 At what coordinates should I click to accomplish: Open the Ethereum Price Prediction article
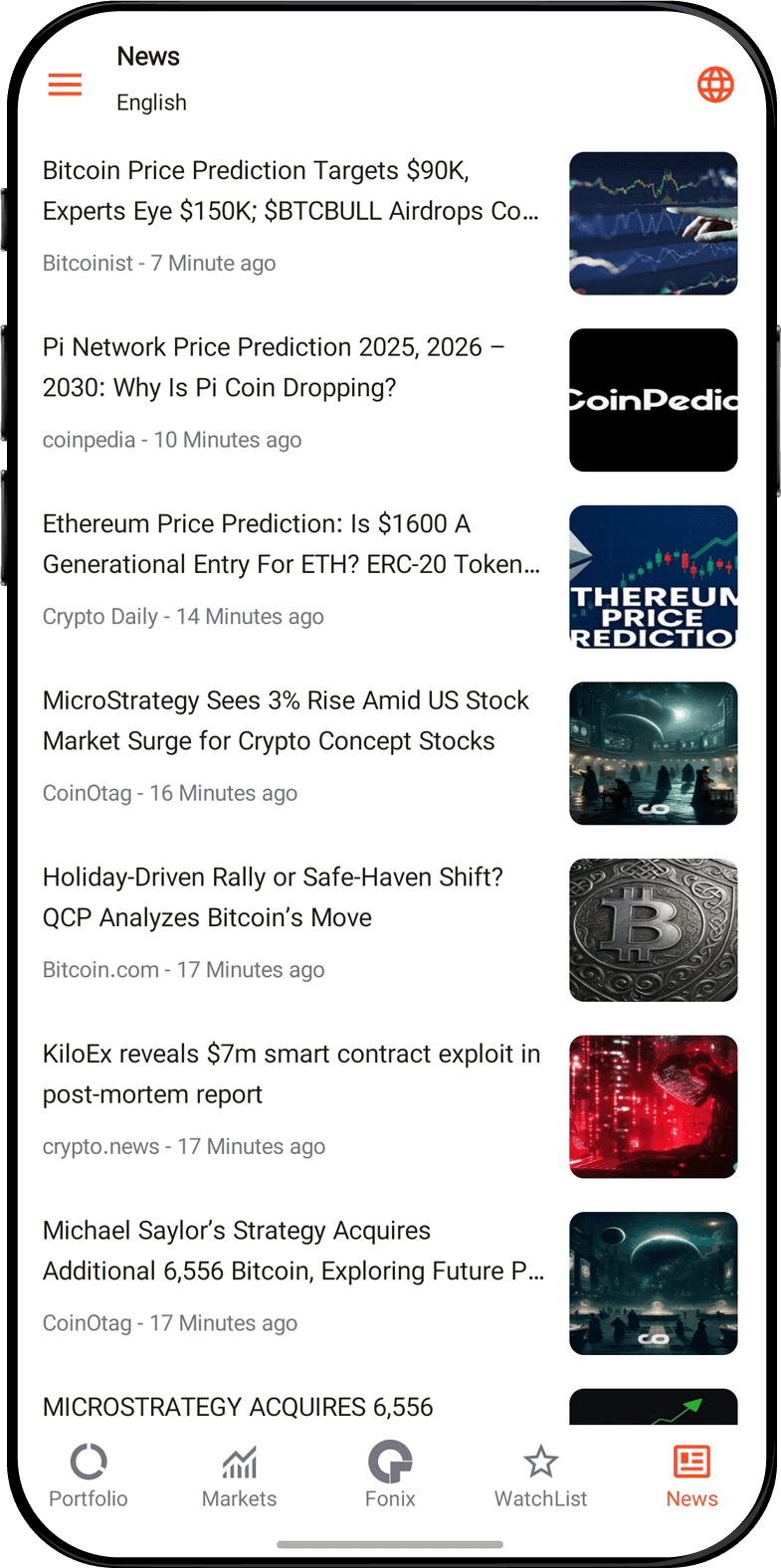pos(390,576)
